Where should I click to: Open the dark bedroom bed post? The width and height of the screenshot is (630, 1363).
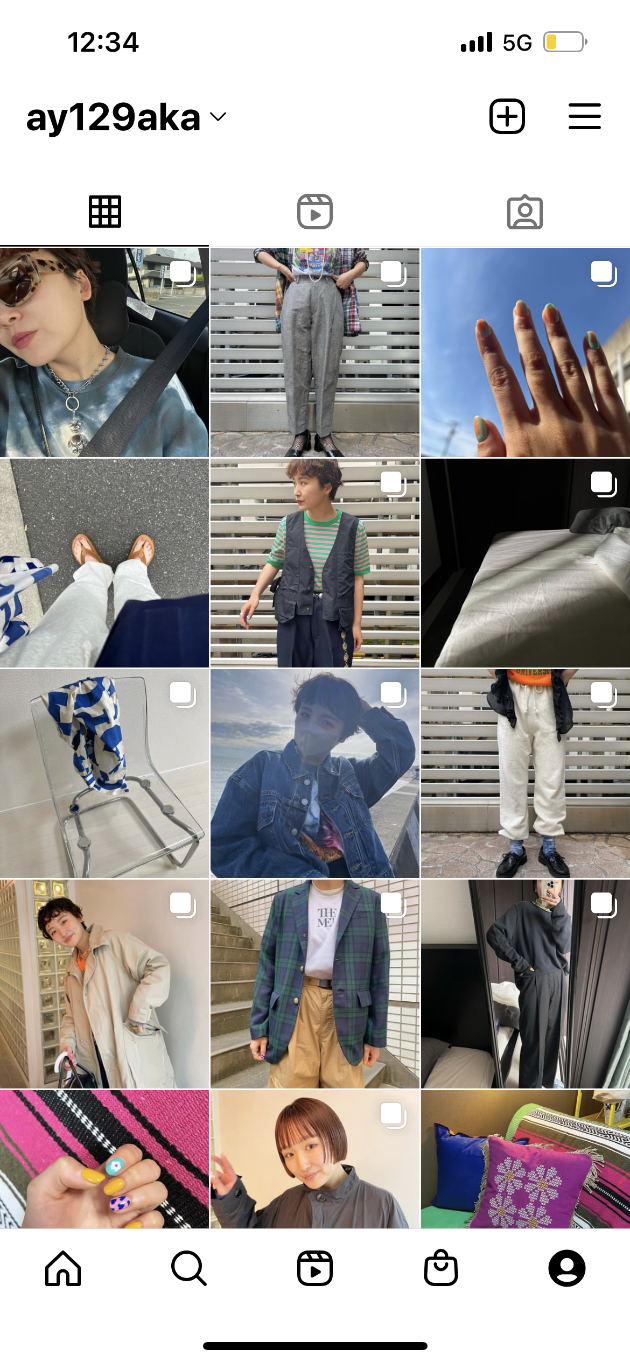point(525,563)
